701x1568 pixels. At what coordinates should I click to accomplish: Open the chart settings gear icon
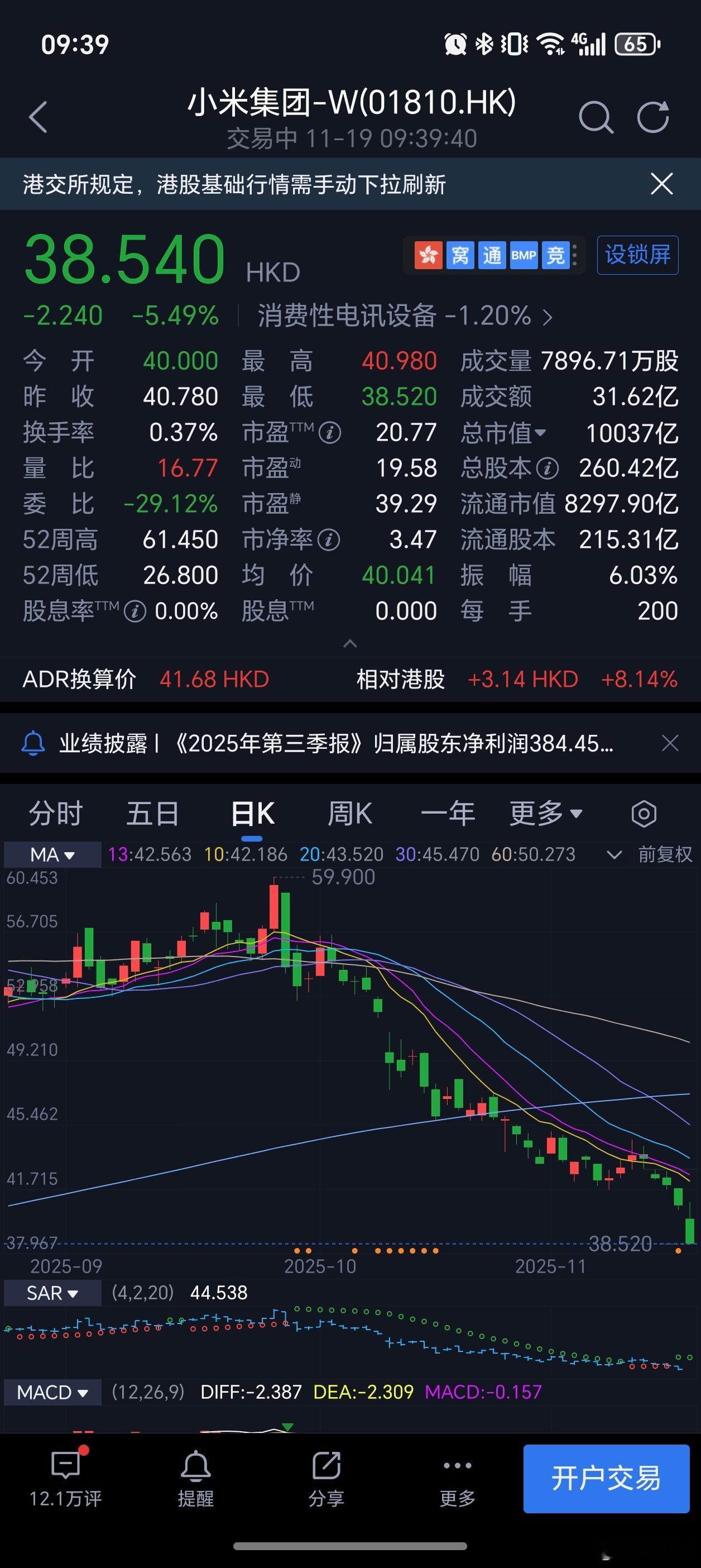click(x=644, y=813)
